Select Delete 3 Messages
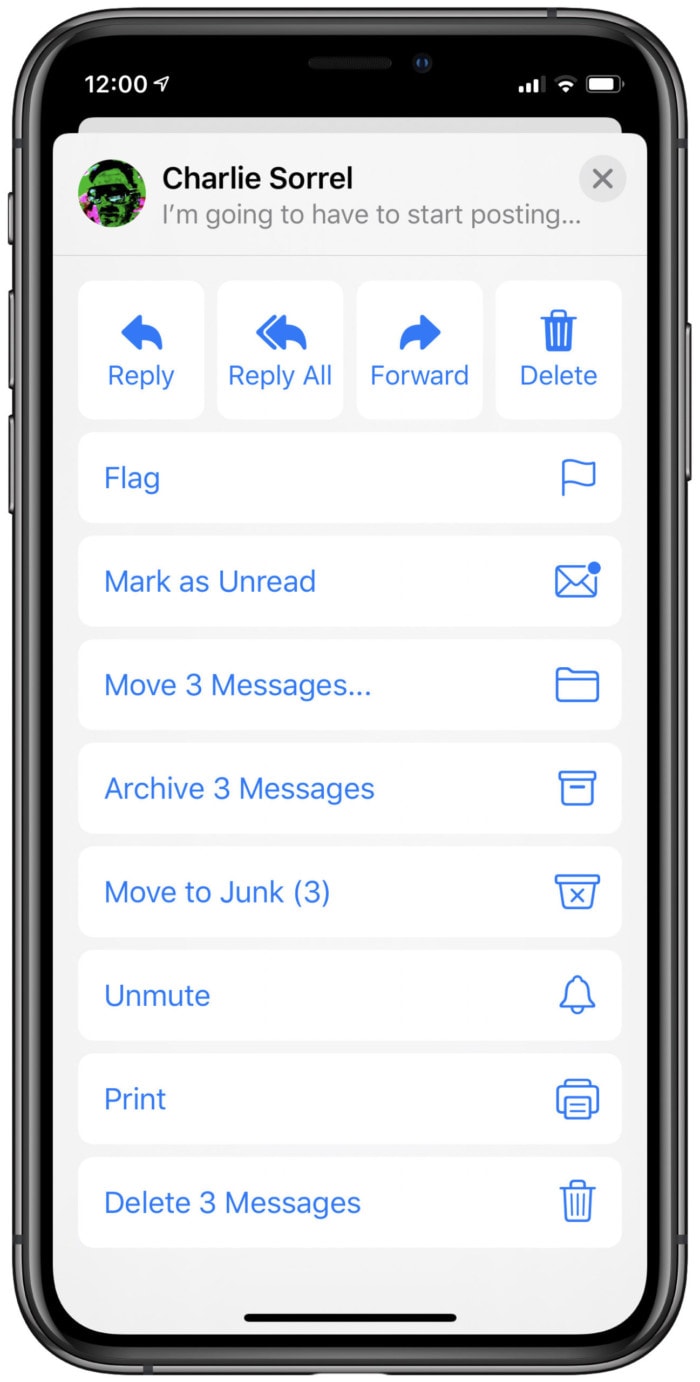 pyautogui.click(x=349, y=1202)
